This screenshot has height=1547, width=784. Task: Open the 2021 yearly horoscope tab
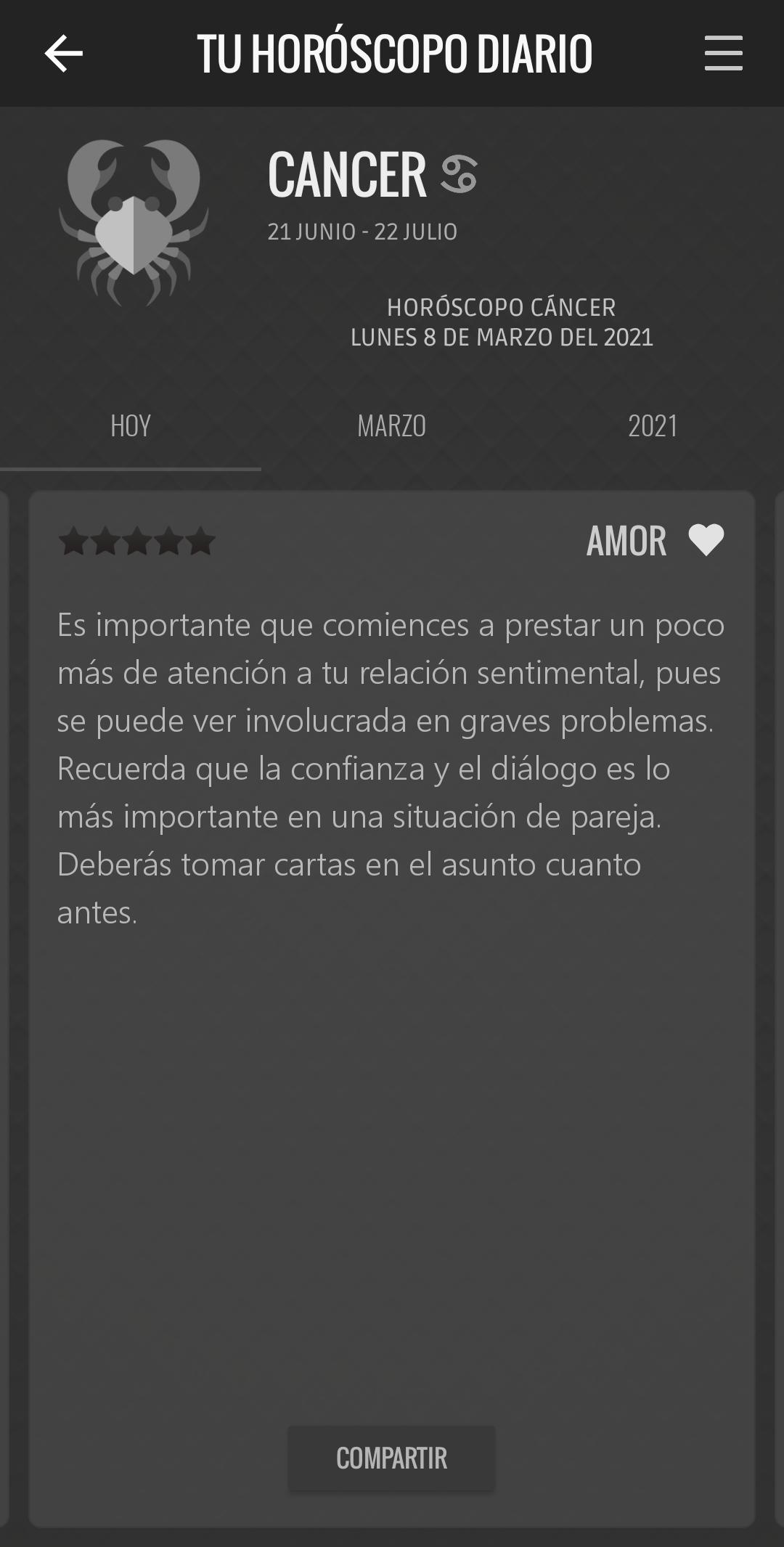pyautogui.click(x=653, y=426)
